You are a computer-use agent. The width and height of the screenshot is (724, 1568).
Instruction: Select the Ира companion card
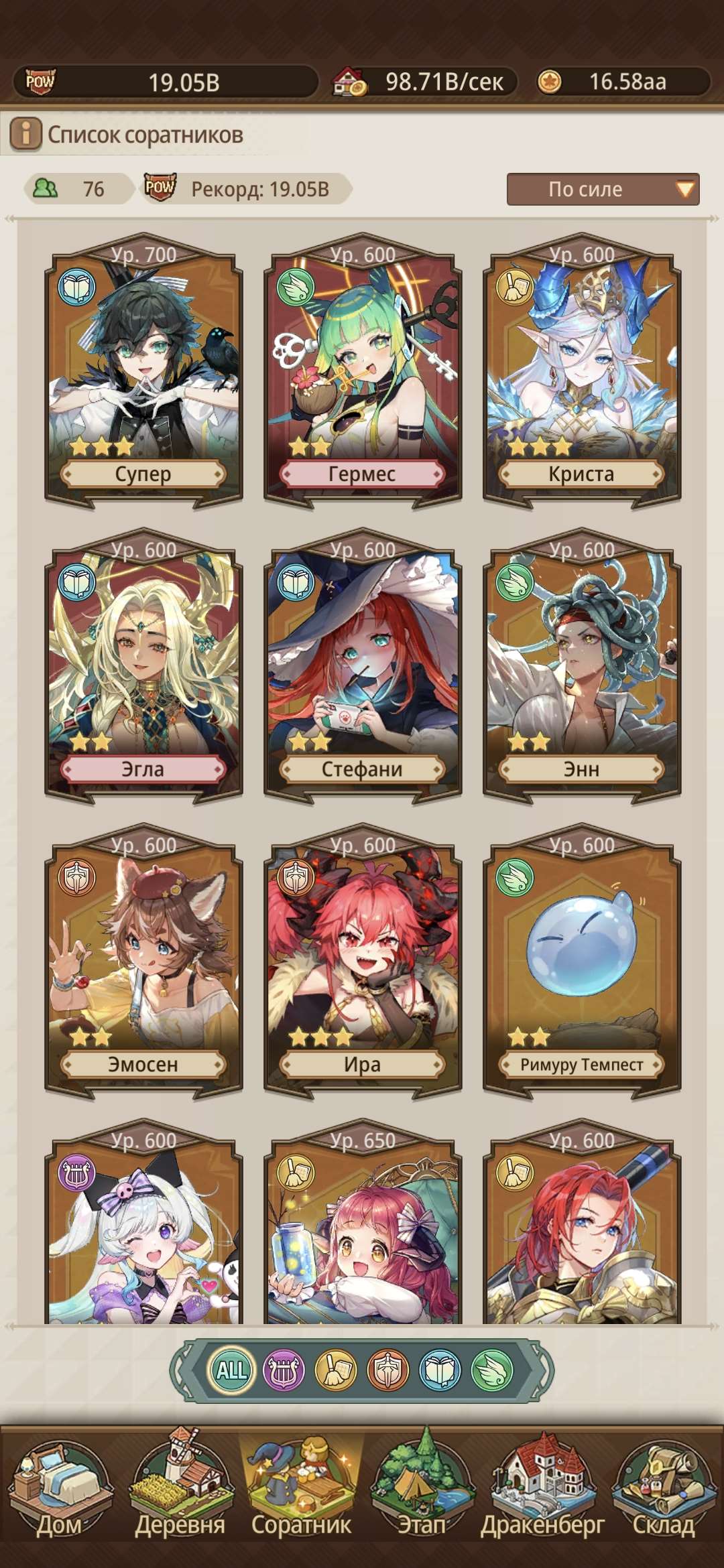[x=362, y=962]
